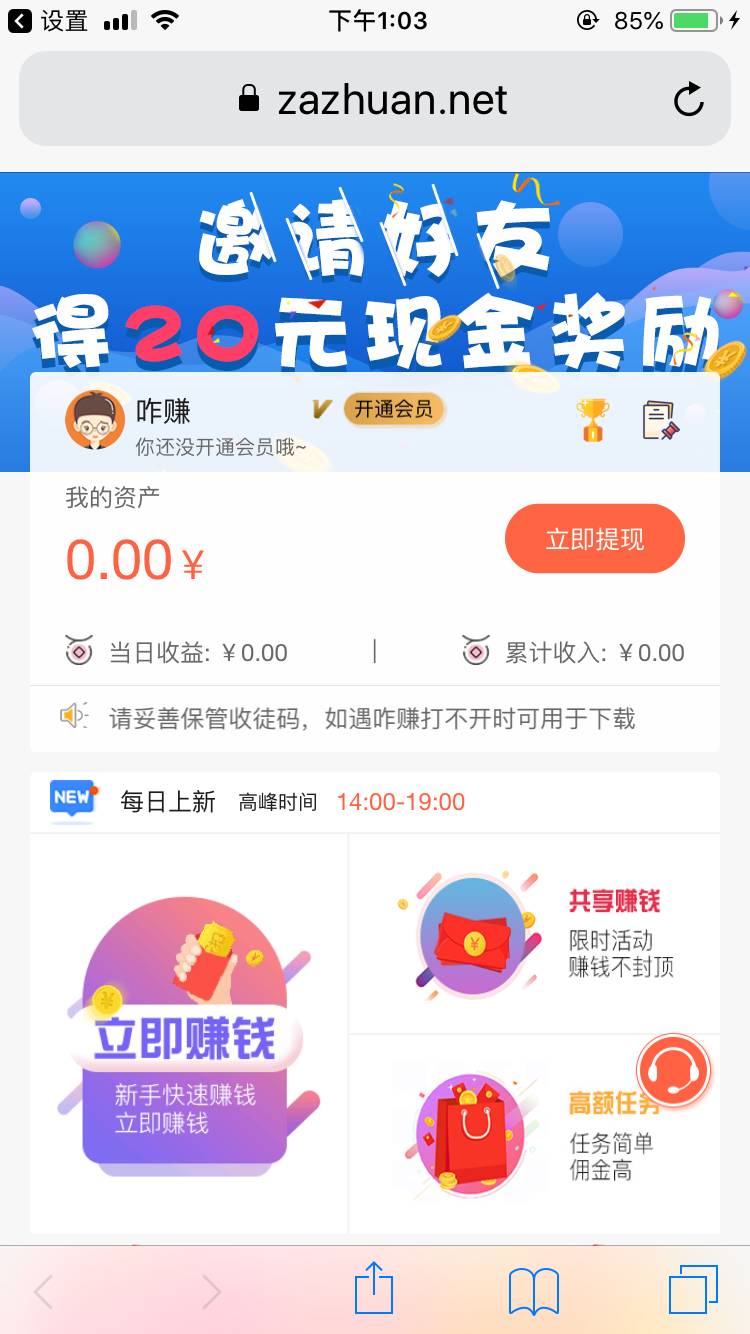This screenshot has width=750, height=1334.
Task: Open the Share sheet in Safari toolbar
Action: [373, 1290]
